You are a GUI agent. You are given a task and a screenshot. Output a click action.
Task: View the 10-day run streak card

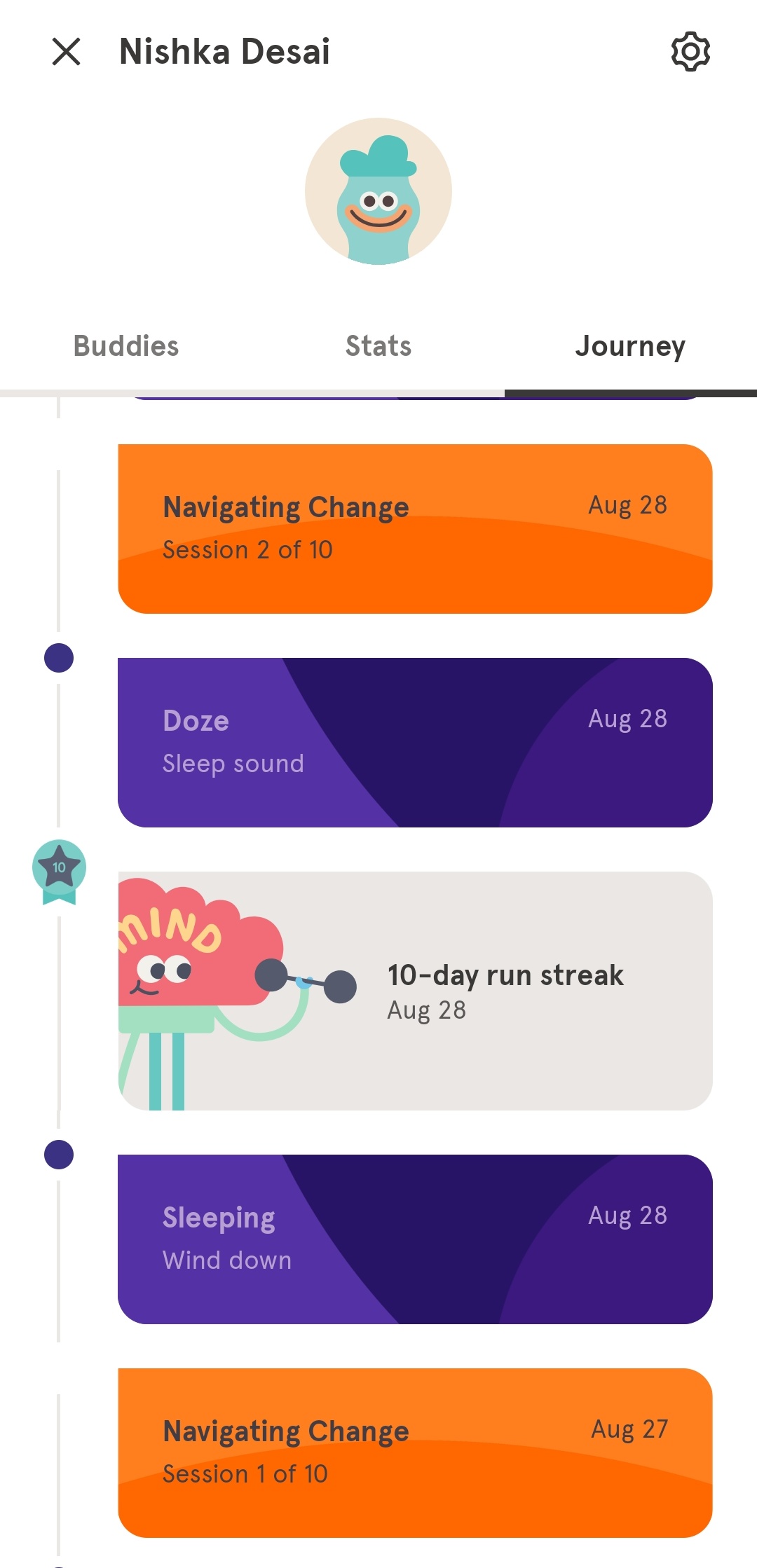coord(415,991)
